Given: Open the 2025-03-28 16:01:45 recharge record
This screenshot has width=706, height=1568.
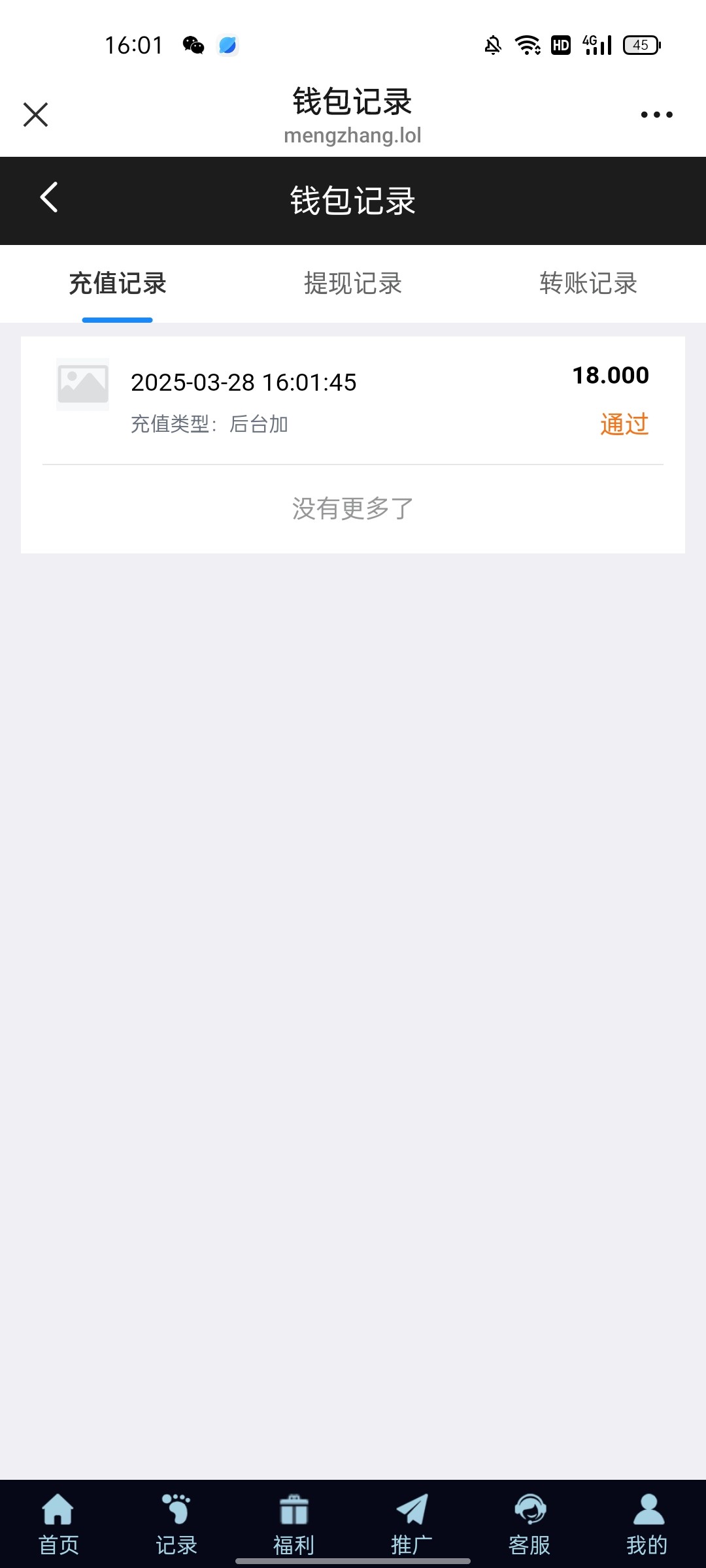Looking at the screenshot, I should click(x=353, y=399).
